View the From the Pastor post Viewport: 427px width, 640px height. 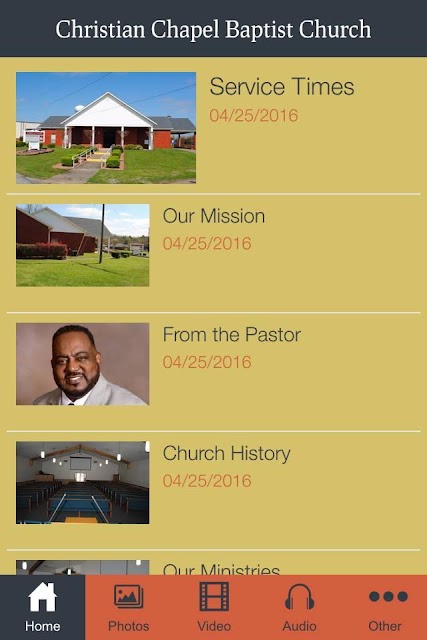point(214,372)
